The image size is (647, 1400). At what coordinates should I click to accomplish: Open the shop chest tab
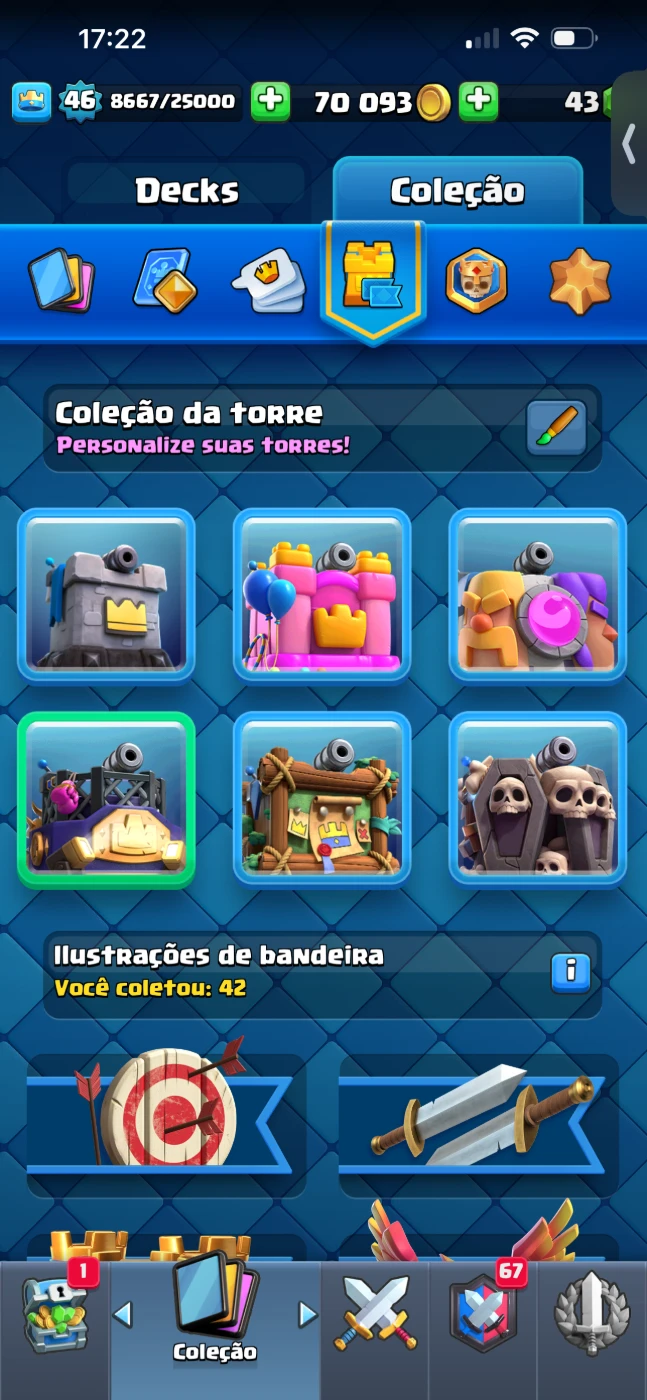click(x=55, y=1318)
